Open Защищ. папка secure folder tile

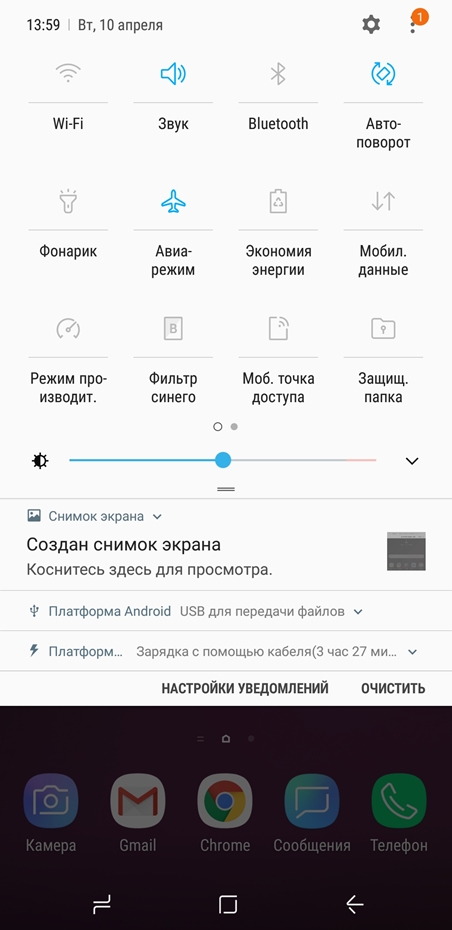click(x=383, y=329)
